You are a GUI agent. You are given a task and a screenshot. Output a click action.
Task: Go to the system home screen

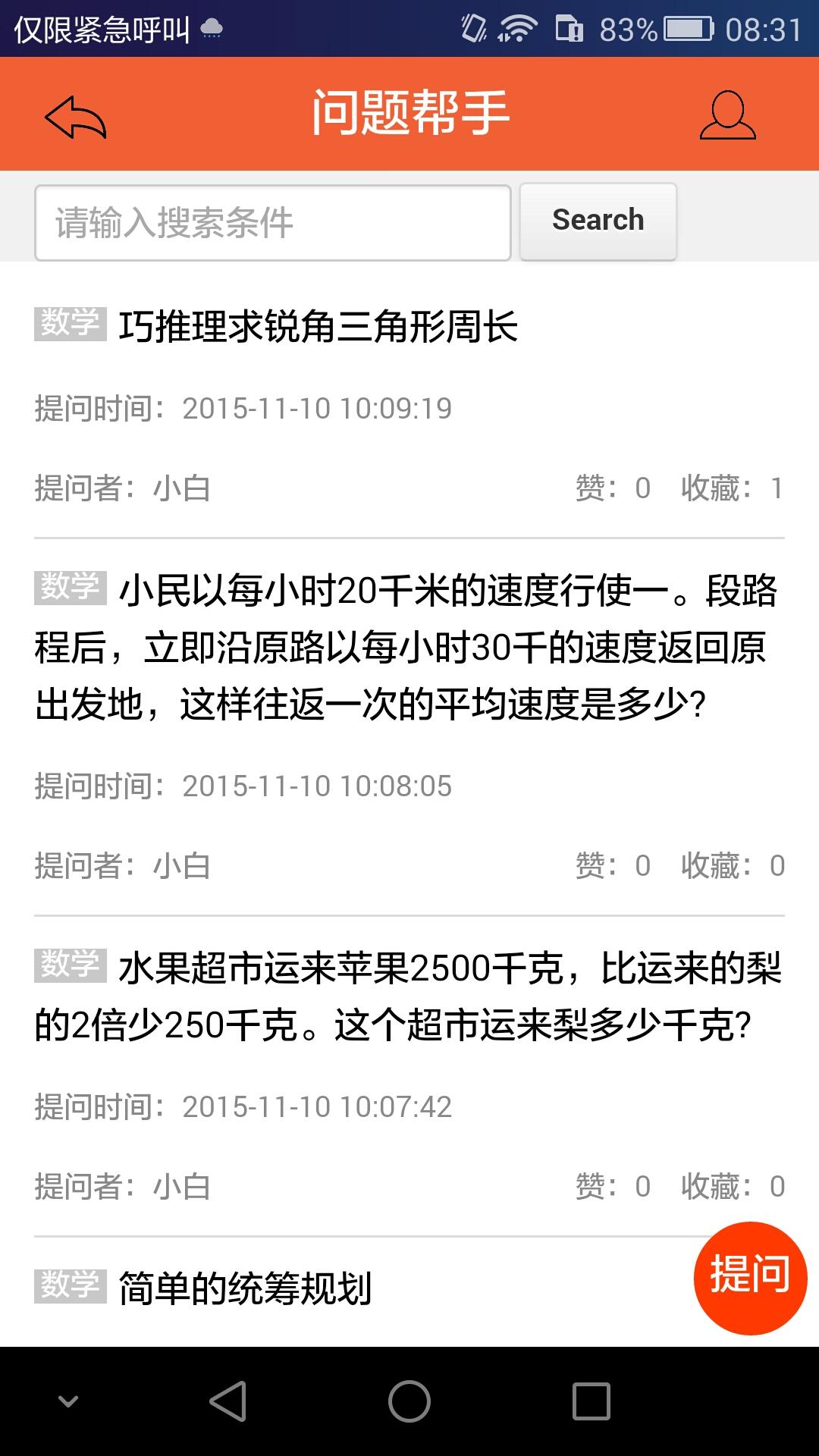[409, 1401]
